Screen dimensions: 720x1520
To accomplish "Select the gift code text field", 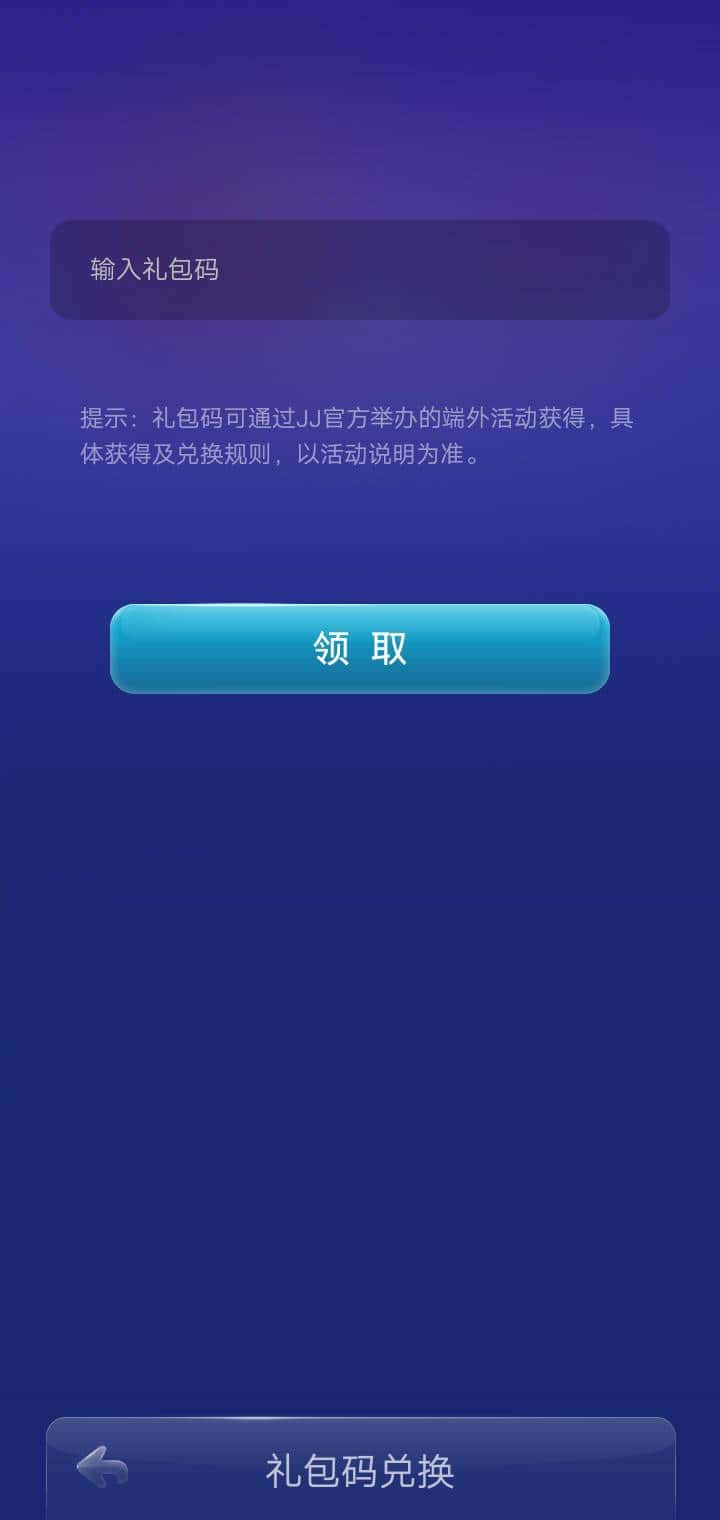I will [358, 270].
